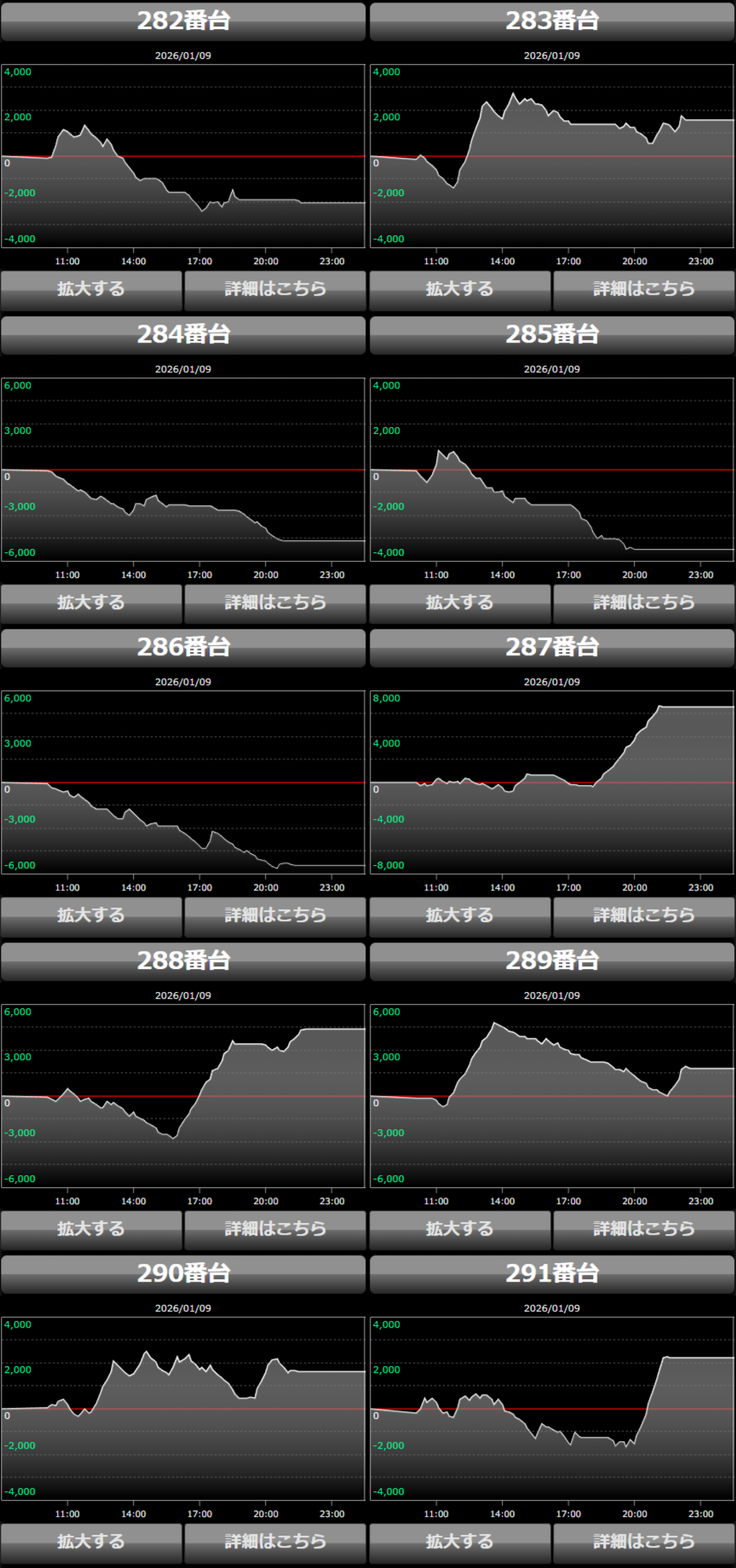Select 拡大する under 284番台
This screenshot has height=1568, width=736.
tap(91, 603)
